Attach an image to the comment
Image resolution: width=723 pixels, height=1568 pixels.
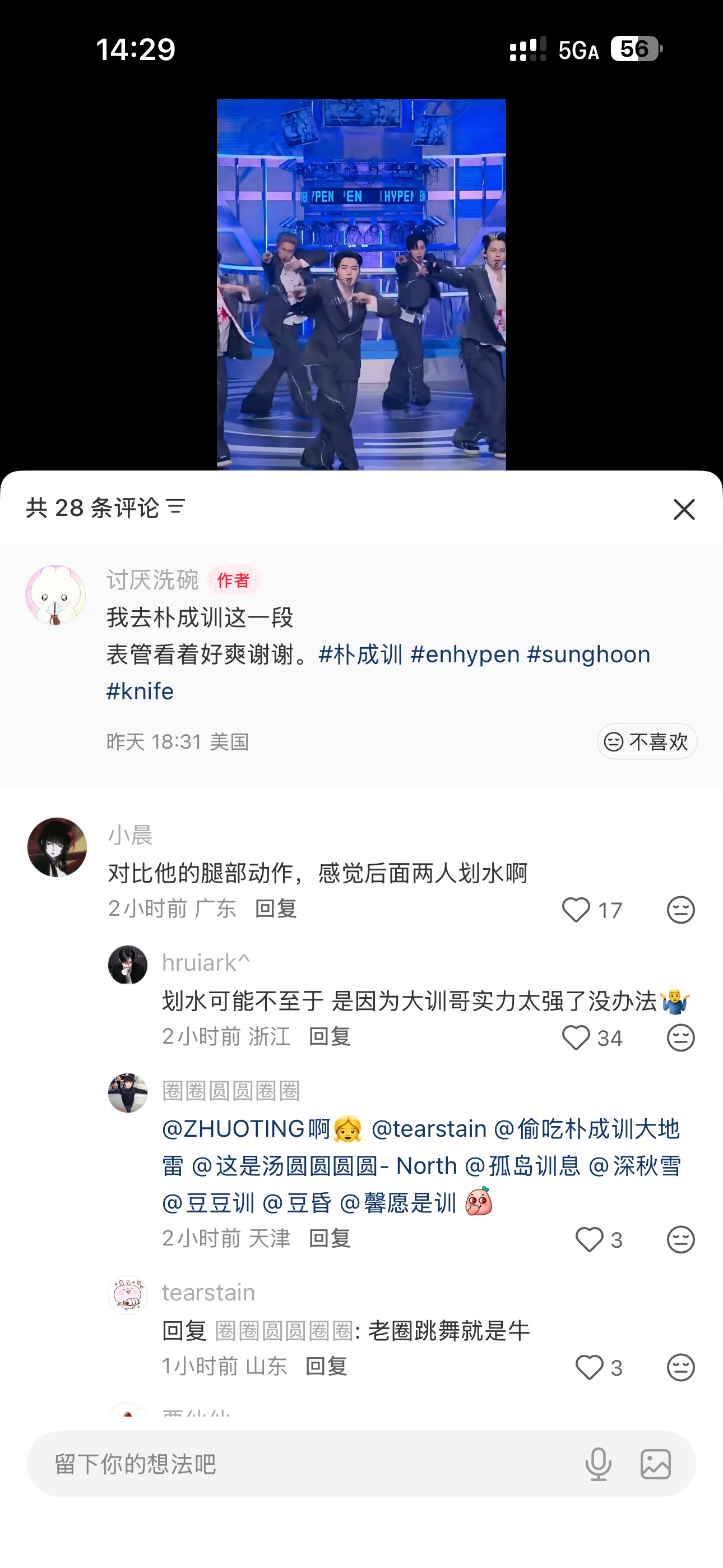655,1464
